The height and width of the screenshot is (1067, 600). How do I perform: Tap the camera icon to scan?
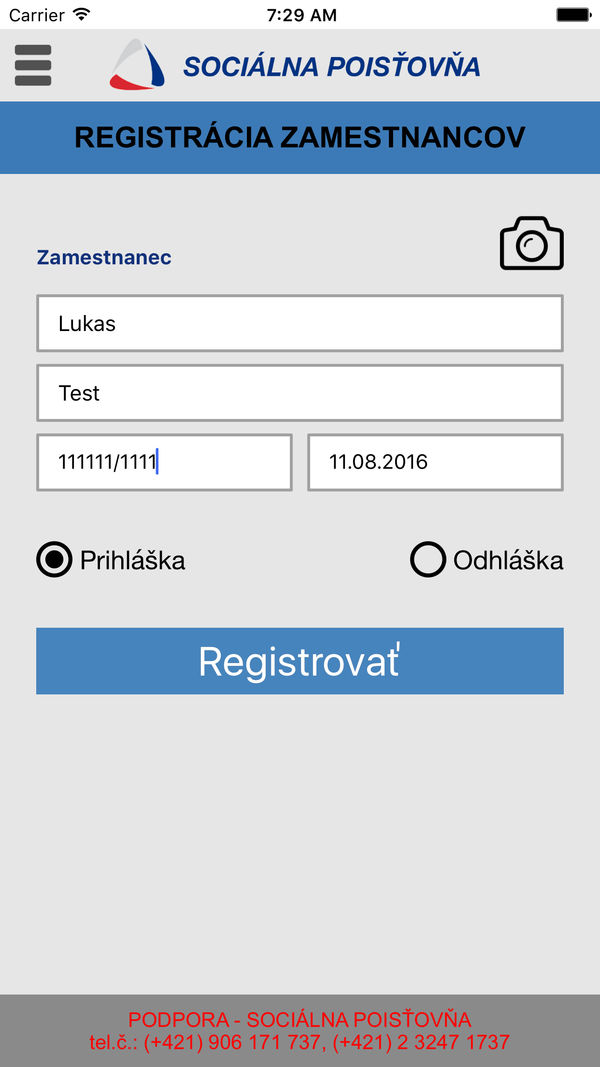pyautogui.click(x=532, y=243)
